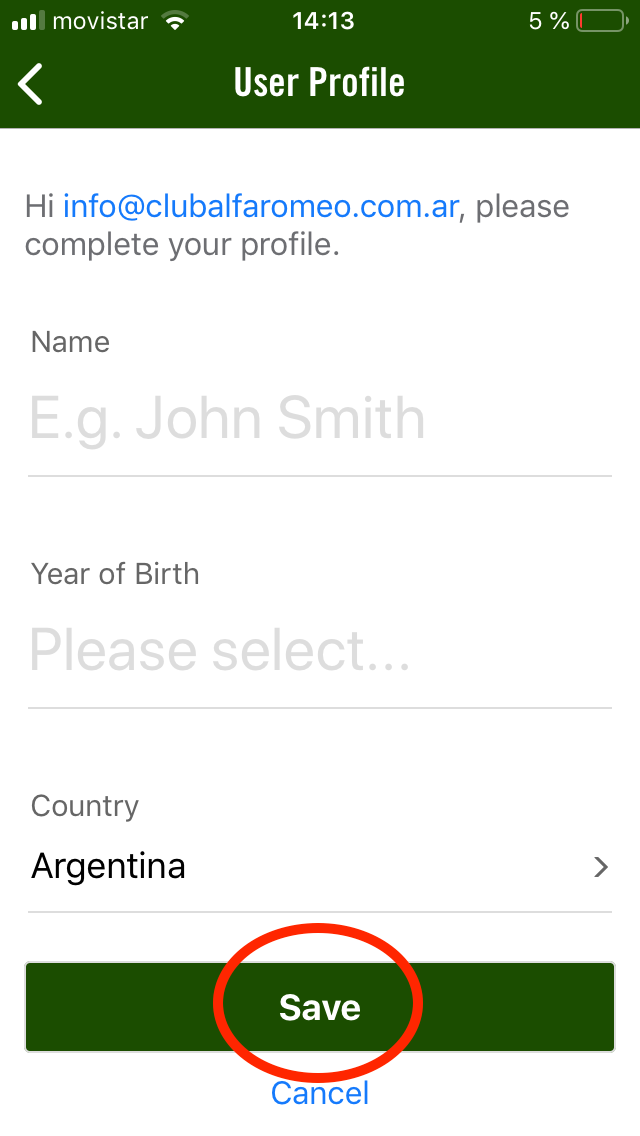Change the Country from Argentina

coord(320,866)
